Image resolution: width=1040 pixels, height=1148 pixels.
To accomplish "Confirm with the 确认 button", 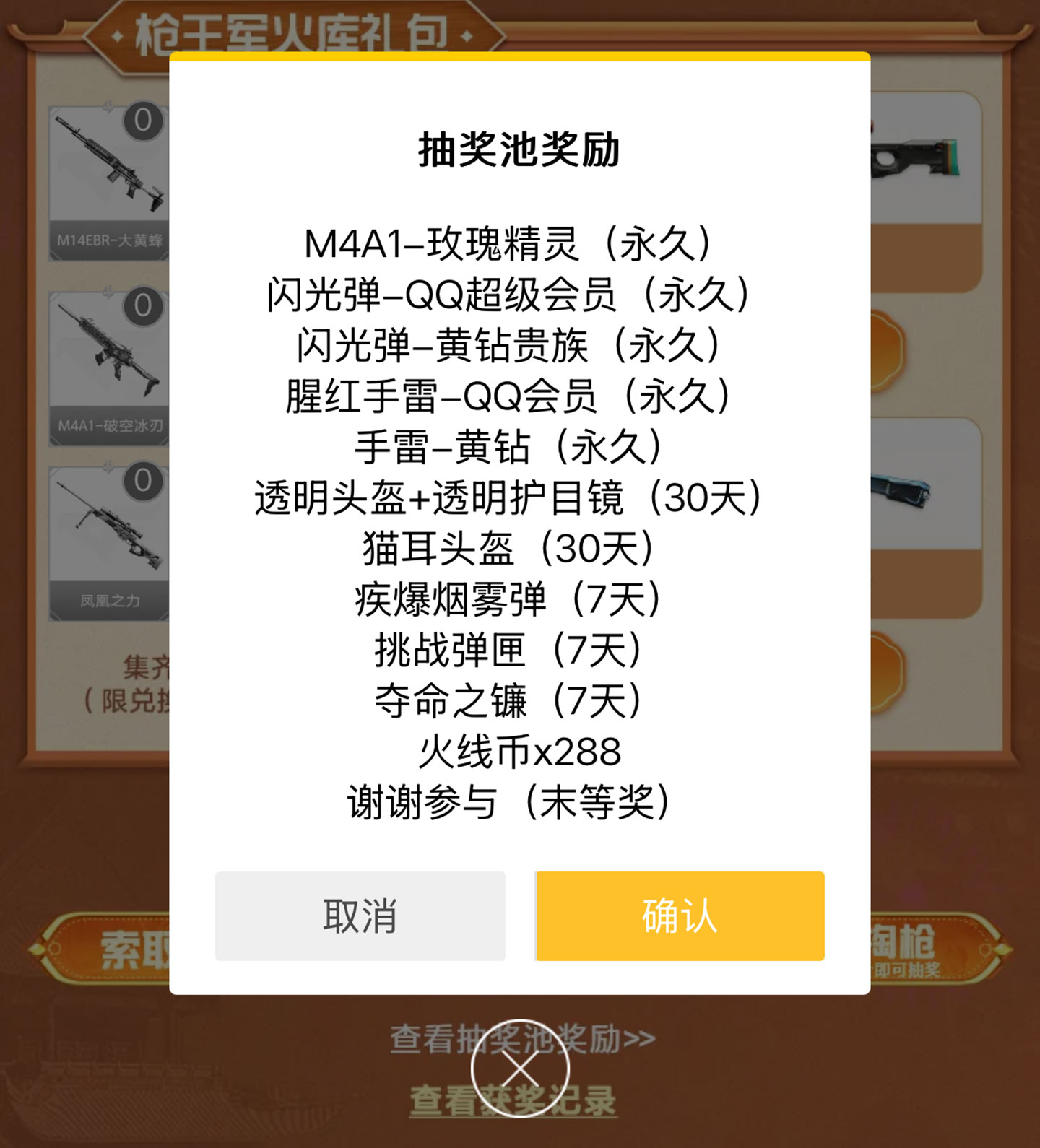I will (680, 916).
